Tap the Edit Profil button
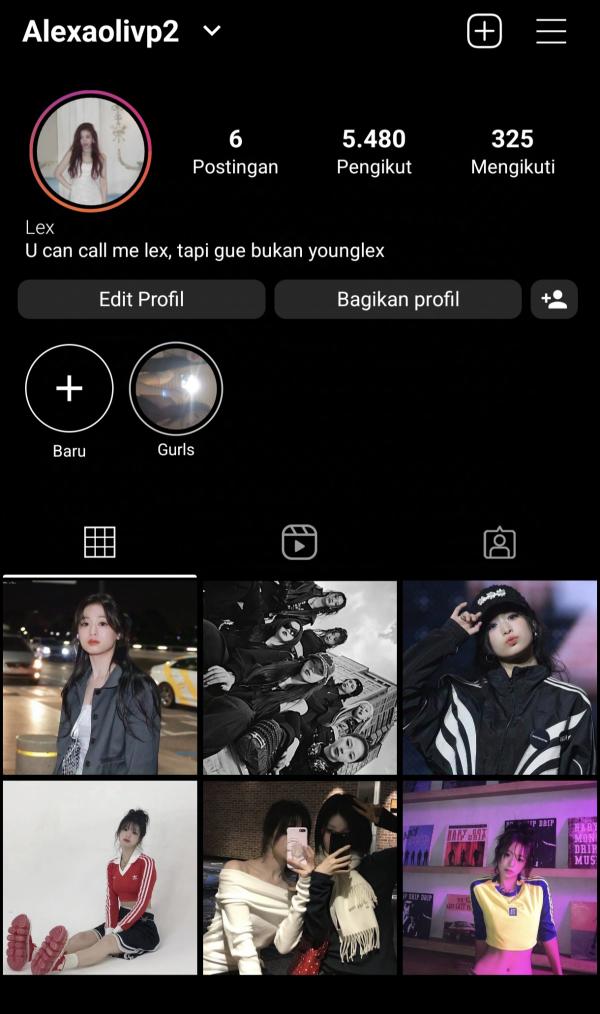The height and width of the screenshot is (1014, 600). [x=141, y=299]
